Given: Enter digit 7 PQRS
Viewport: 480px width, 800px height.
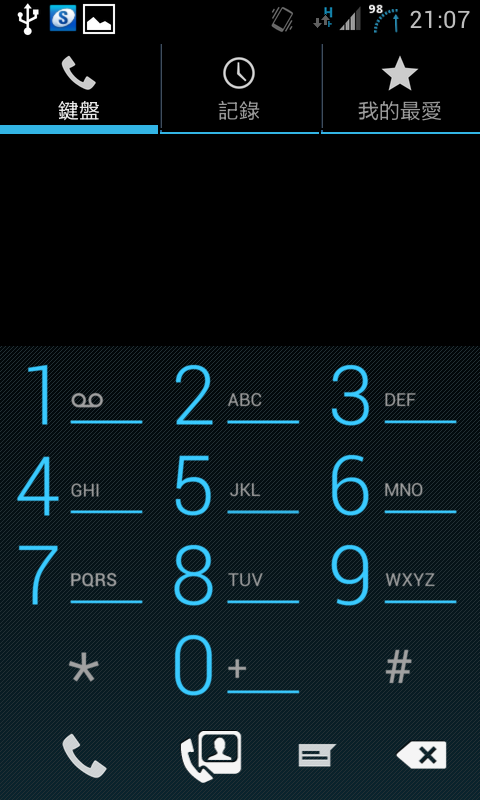Looking at the screenshot, I should click(80, 575).
